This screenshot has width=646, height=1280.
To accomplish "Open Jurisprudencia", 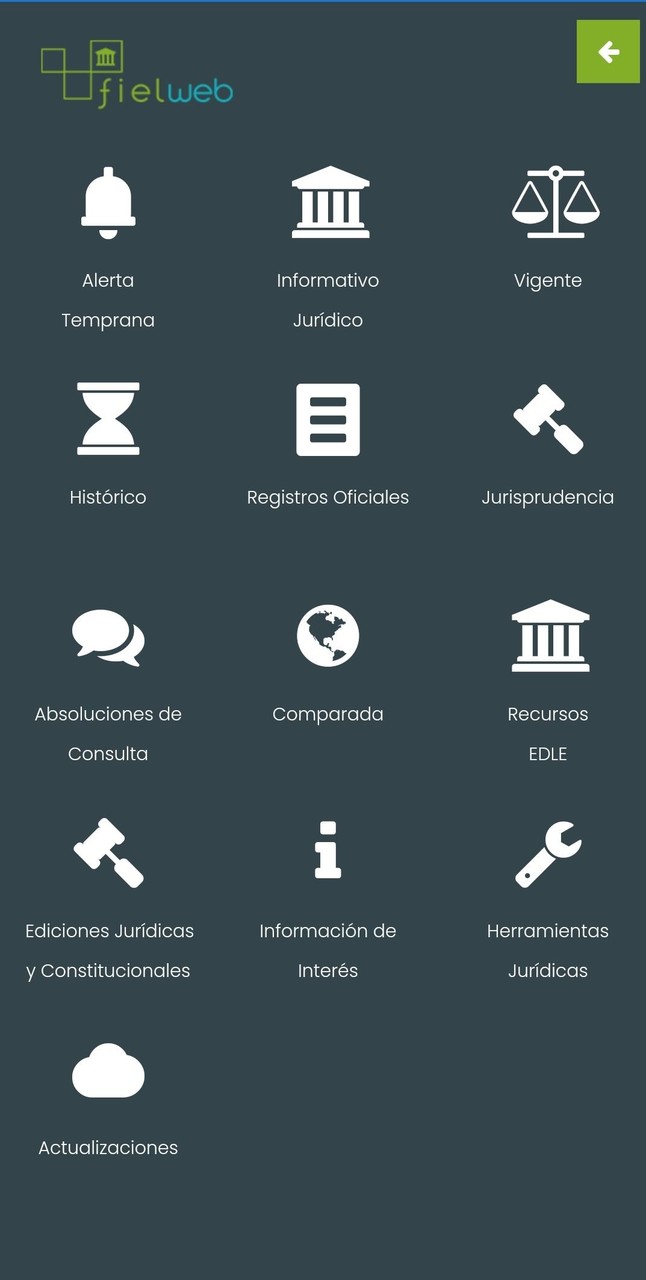I will click(x=548, y=420).
